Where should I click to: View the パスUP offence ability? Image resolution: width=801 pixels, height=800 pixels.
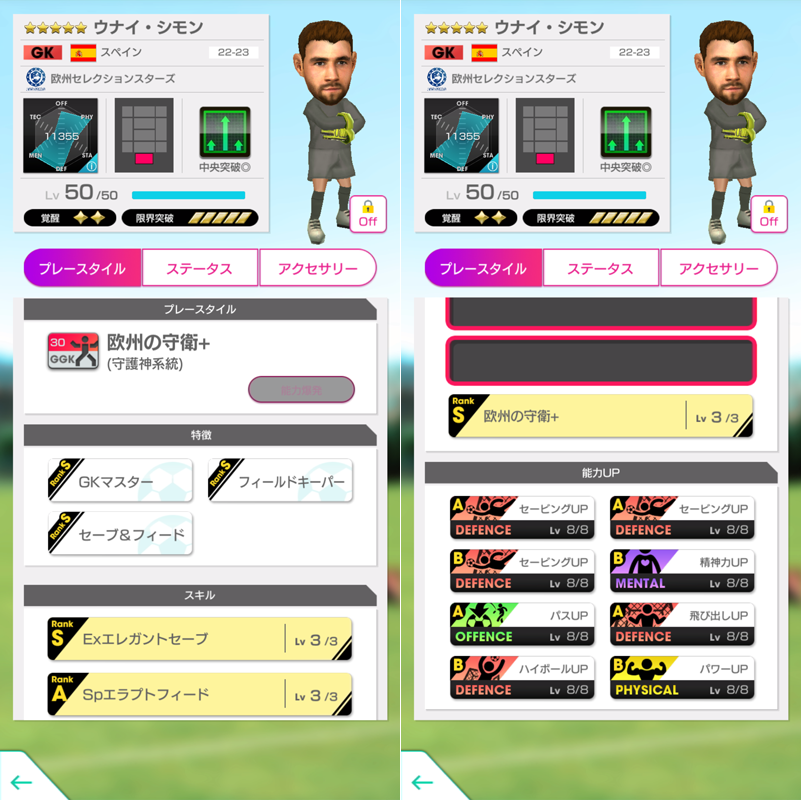click(522, 624)
